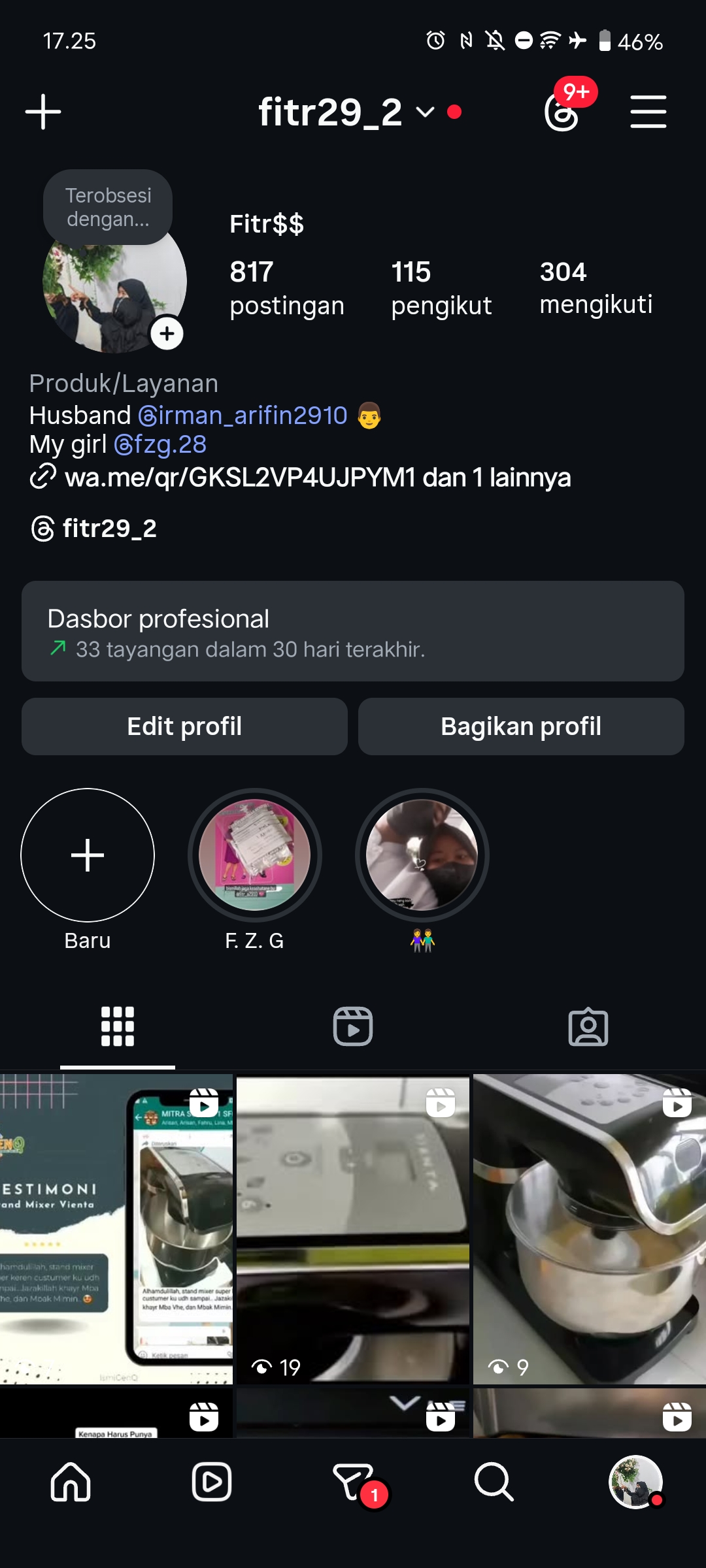The height and width of the screenshot is (1568, 706).
Task: Add a story via the profile picture plus
Action: (x=167, y=333)
